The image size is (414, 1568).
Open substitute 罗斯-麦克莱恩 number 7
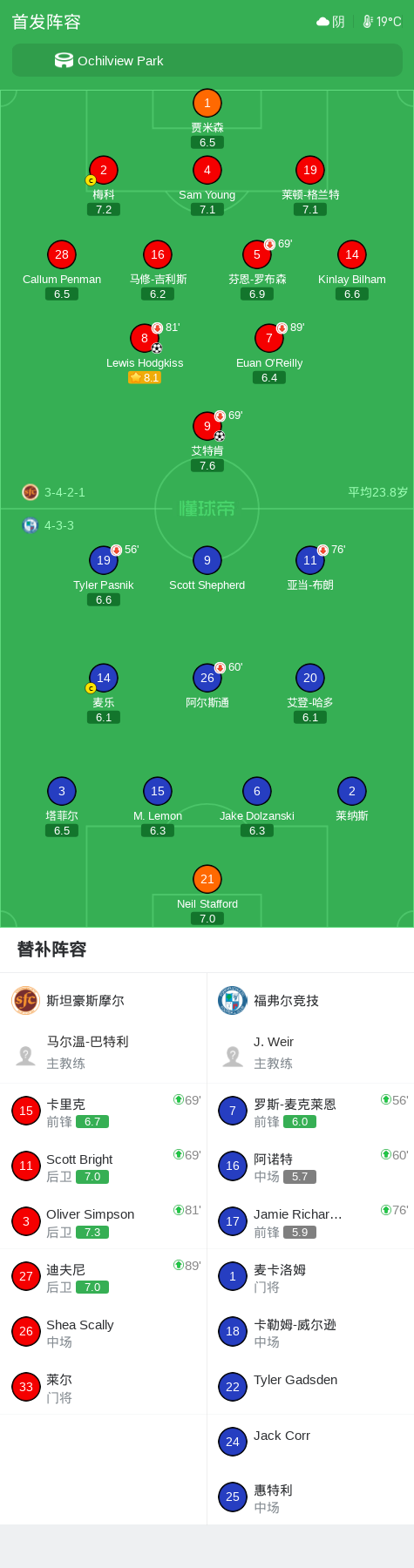click(310, 1111)
